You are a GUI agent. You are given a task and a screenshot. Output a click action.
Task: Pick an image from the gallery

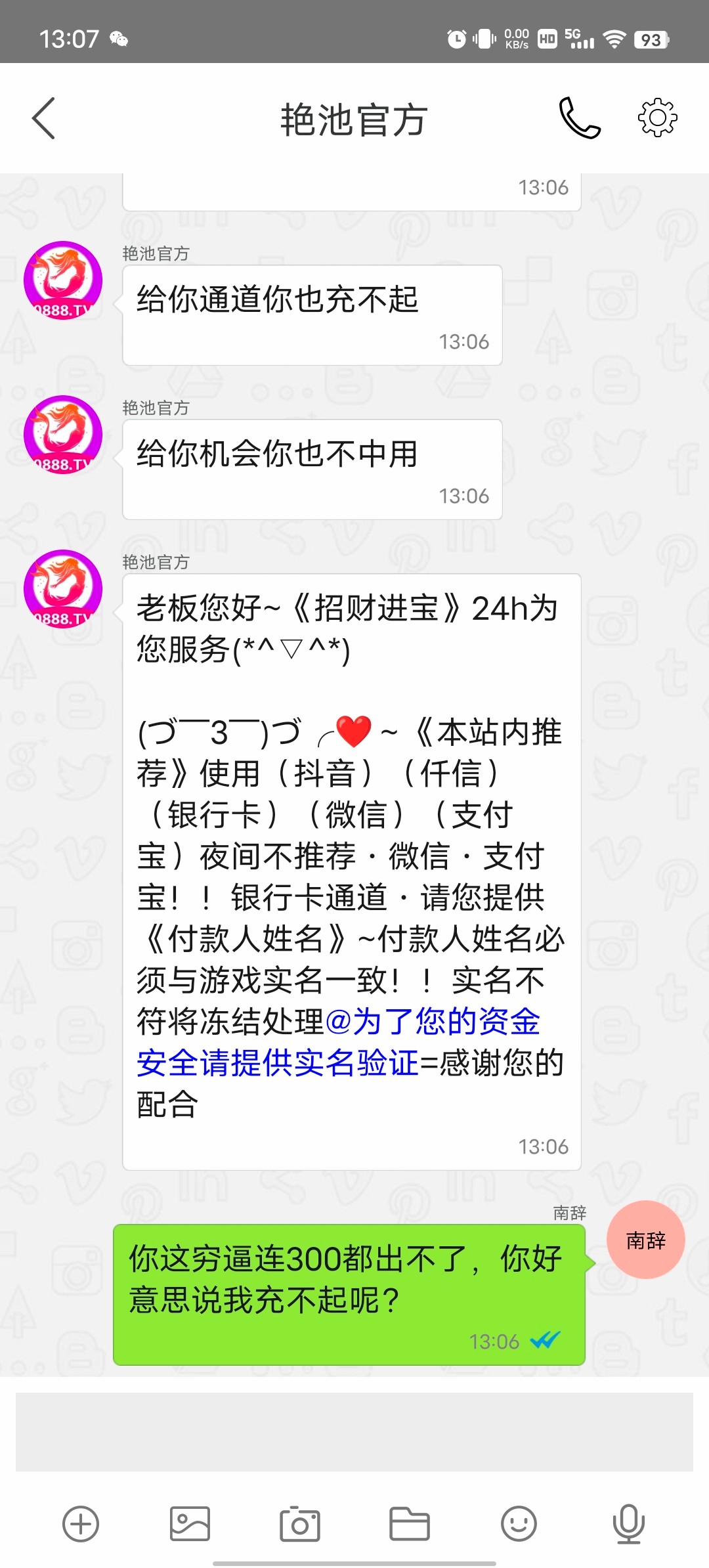pyautogui.click(x=190, y=1523)
